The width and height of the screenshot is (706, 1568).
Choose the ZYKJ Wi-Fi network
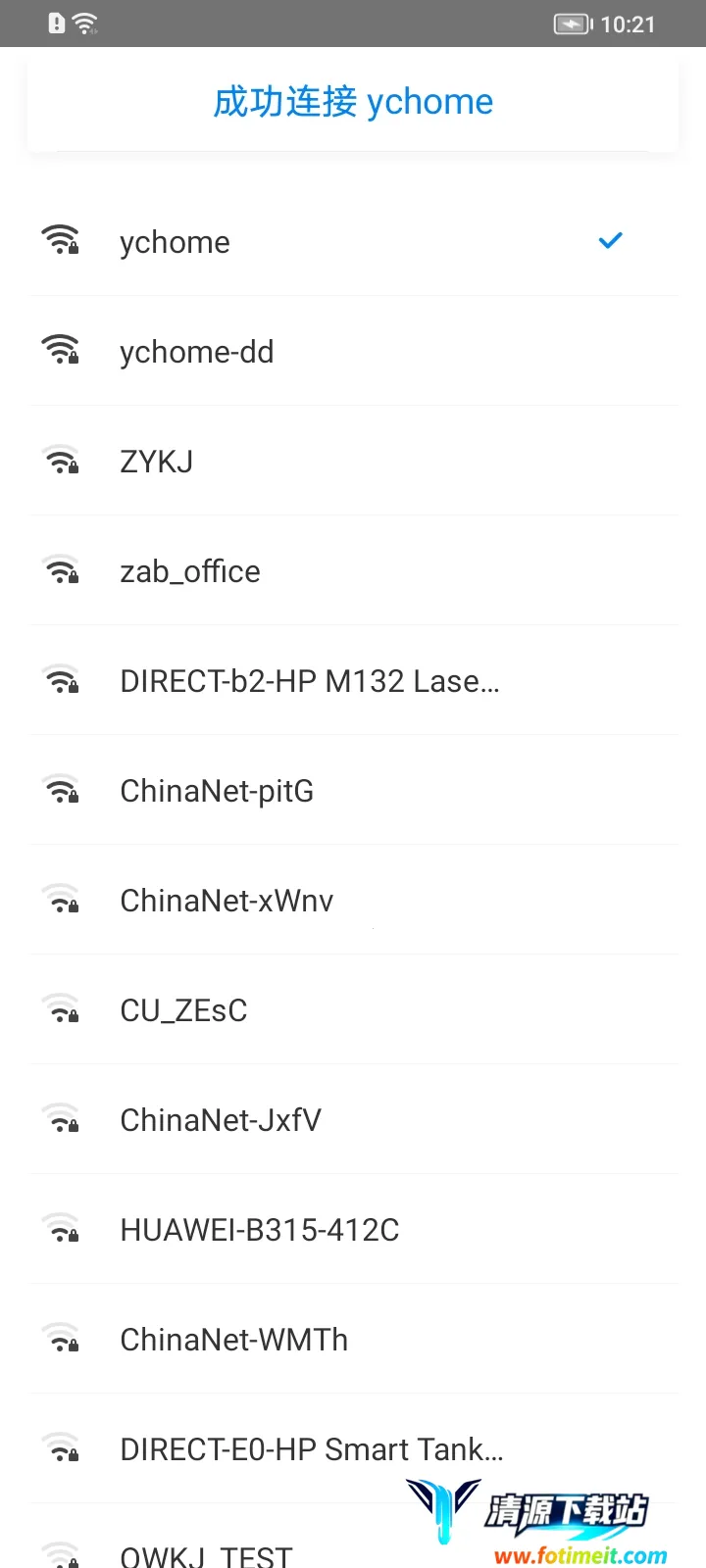(x=157, y=462)
